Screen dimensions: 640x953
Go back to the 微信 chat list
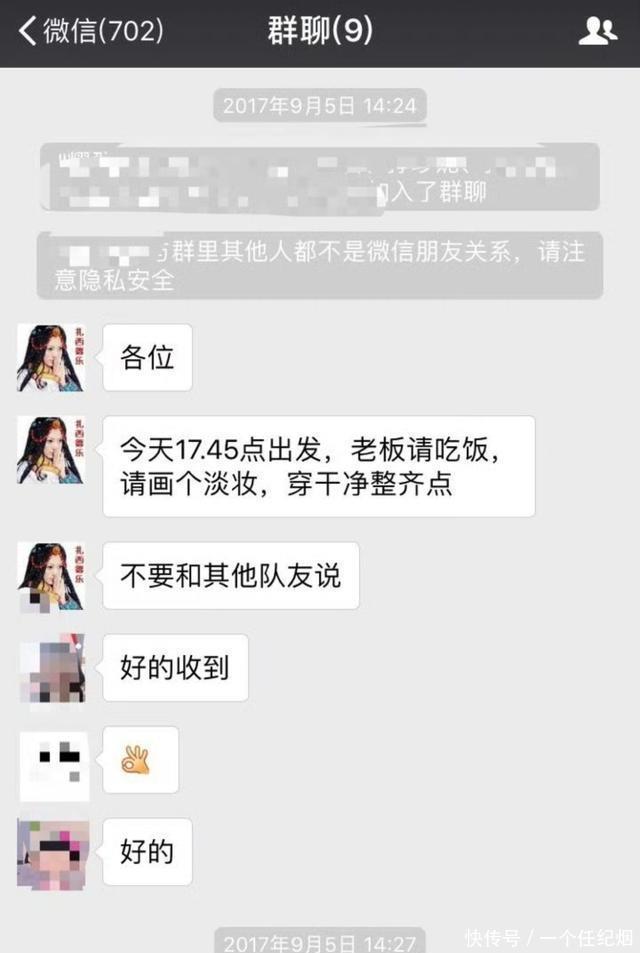coord(90,31)
